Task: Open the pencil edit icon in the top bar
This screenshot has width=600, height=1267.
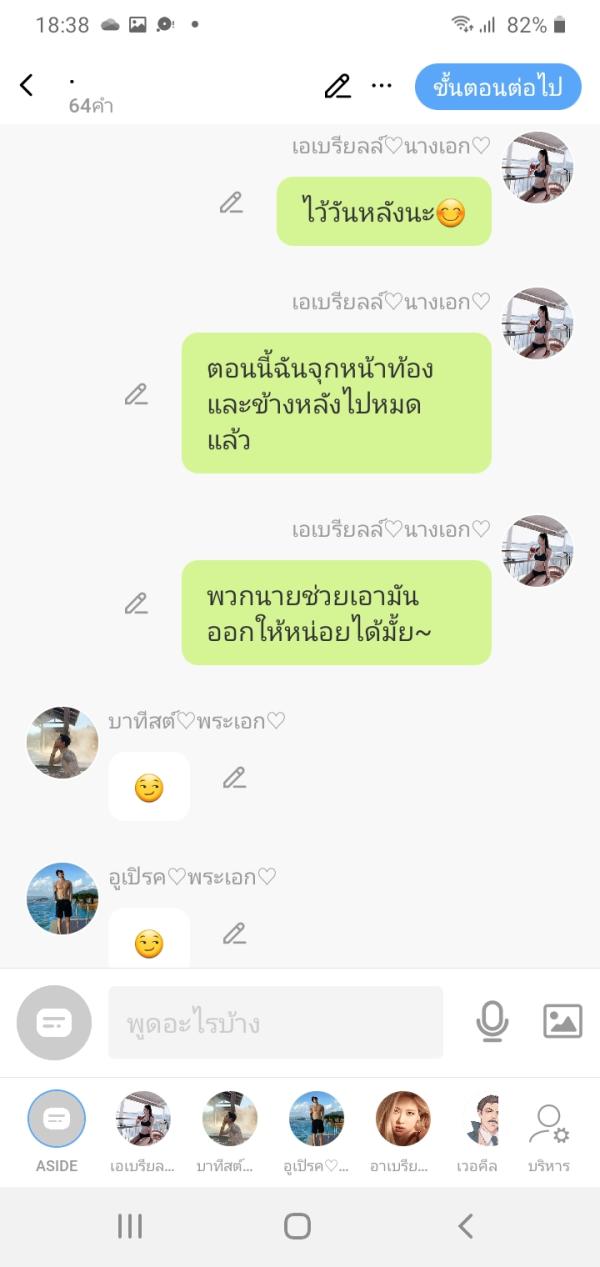Action: coord(338,86)
